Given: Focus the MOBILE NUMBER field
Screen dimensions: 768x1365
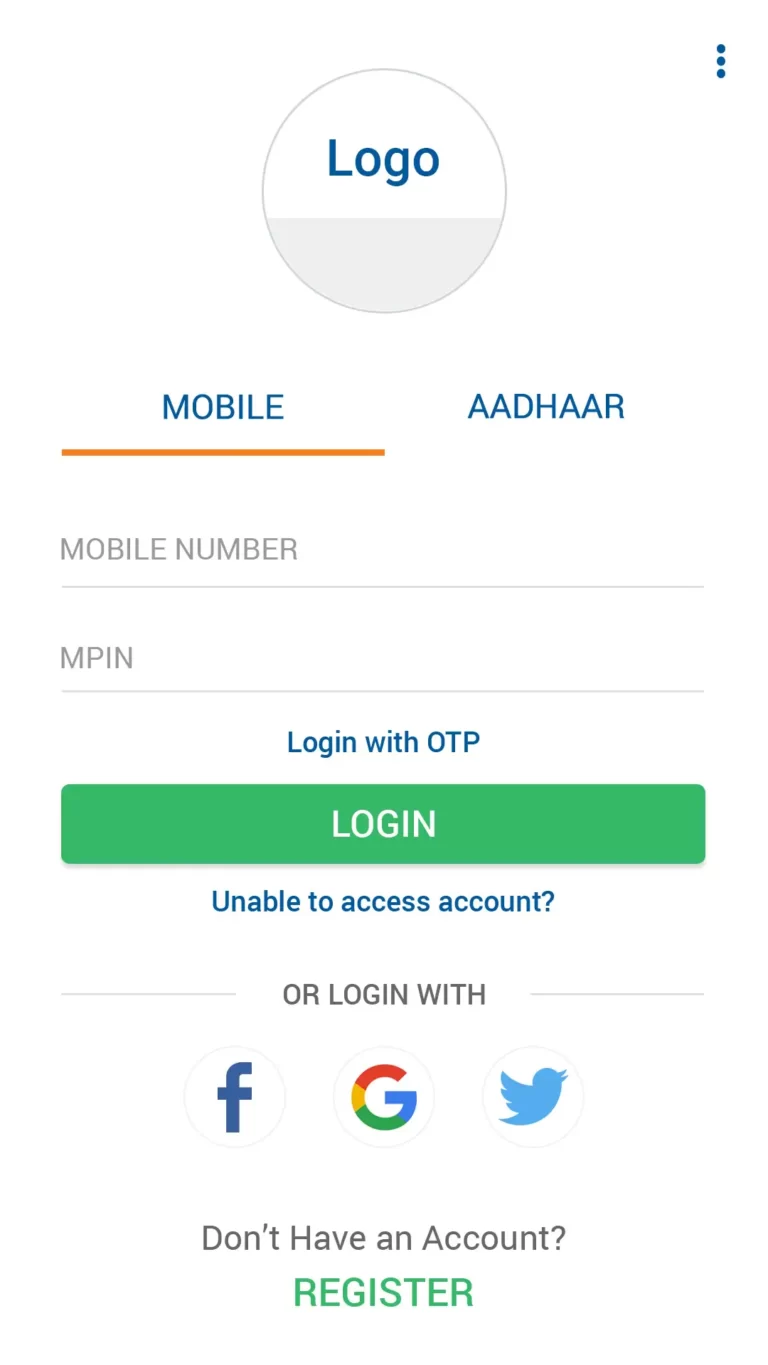Looking at the screenshot, I should coord(382,550).
